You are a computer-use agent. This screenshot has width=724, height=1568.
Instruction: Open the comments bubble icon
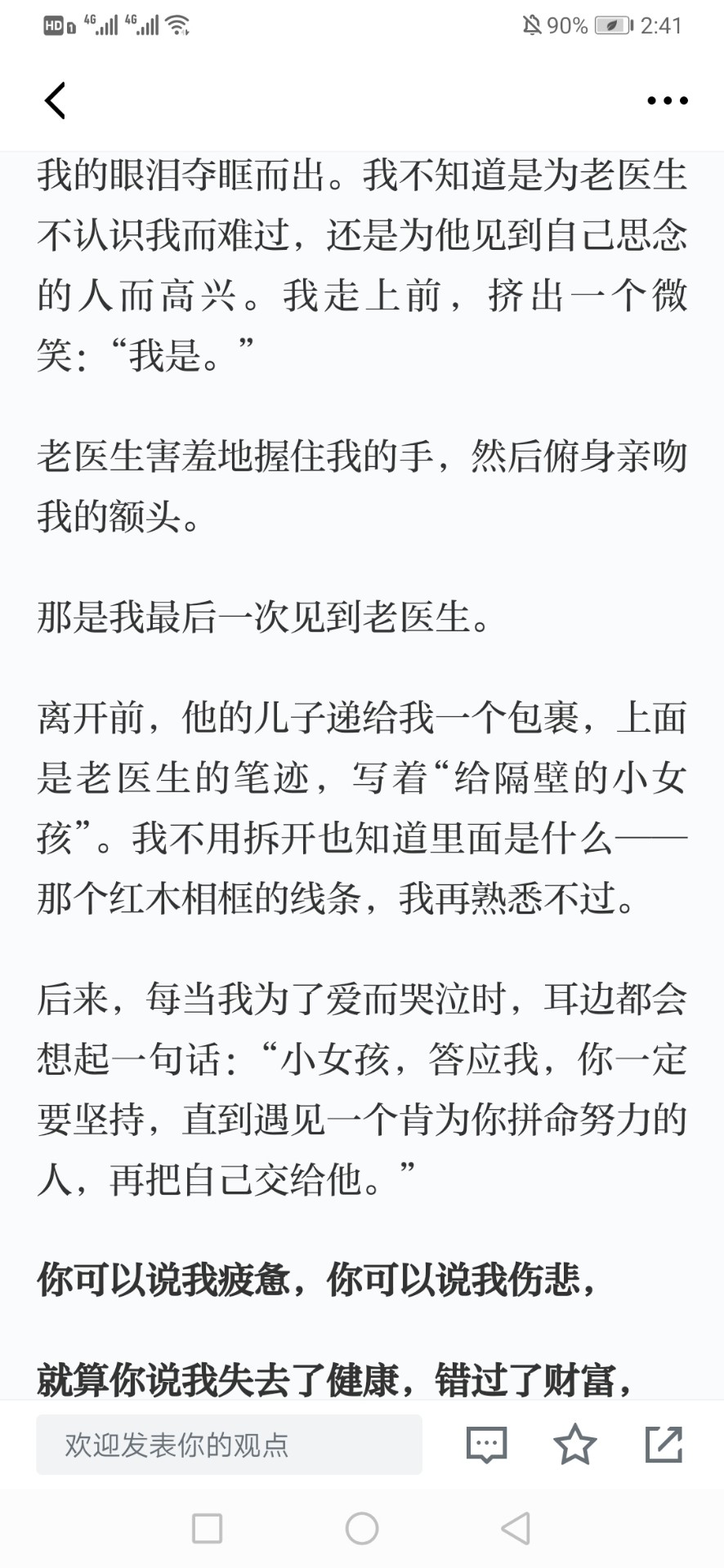point(486,1445)
